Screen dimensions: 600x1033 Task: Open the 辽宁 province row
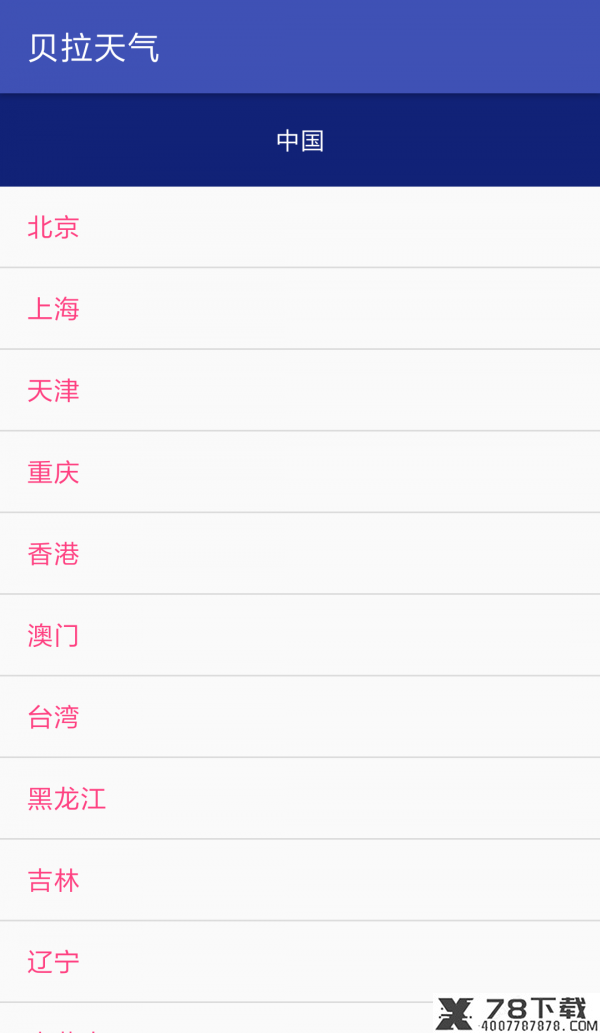(300, 963)
